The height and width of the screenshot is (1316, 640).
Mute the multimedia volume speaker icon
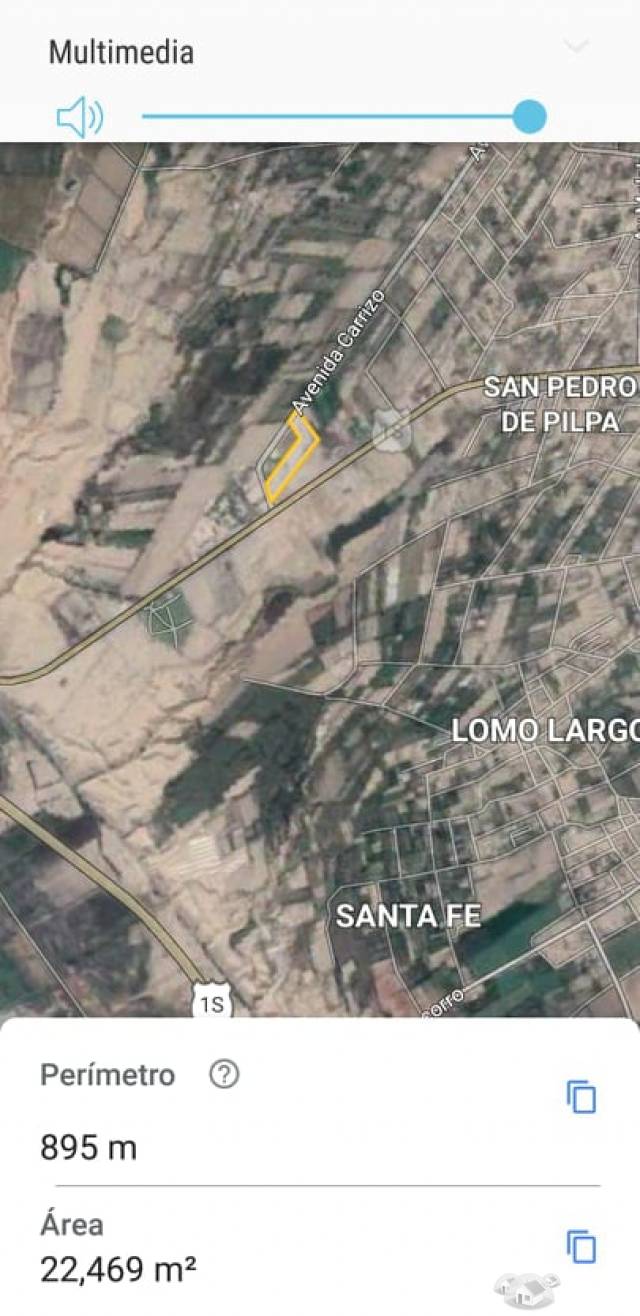(x=78, y=118)
